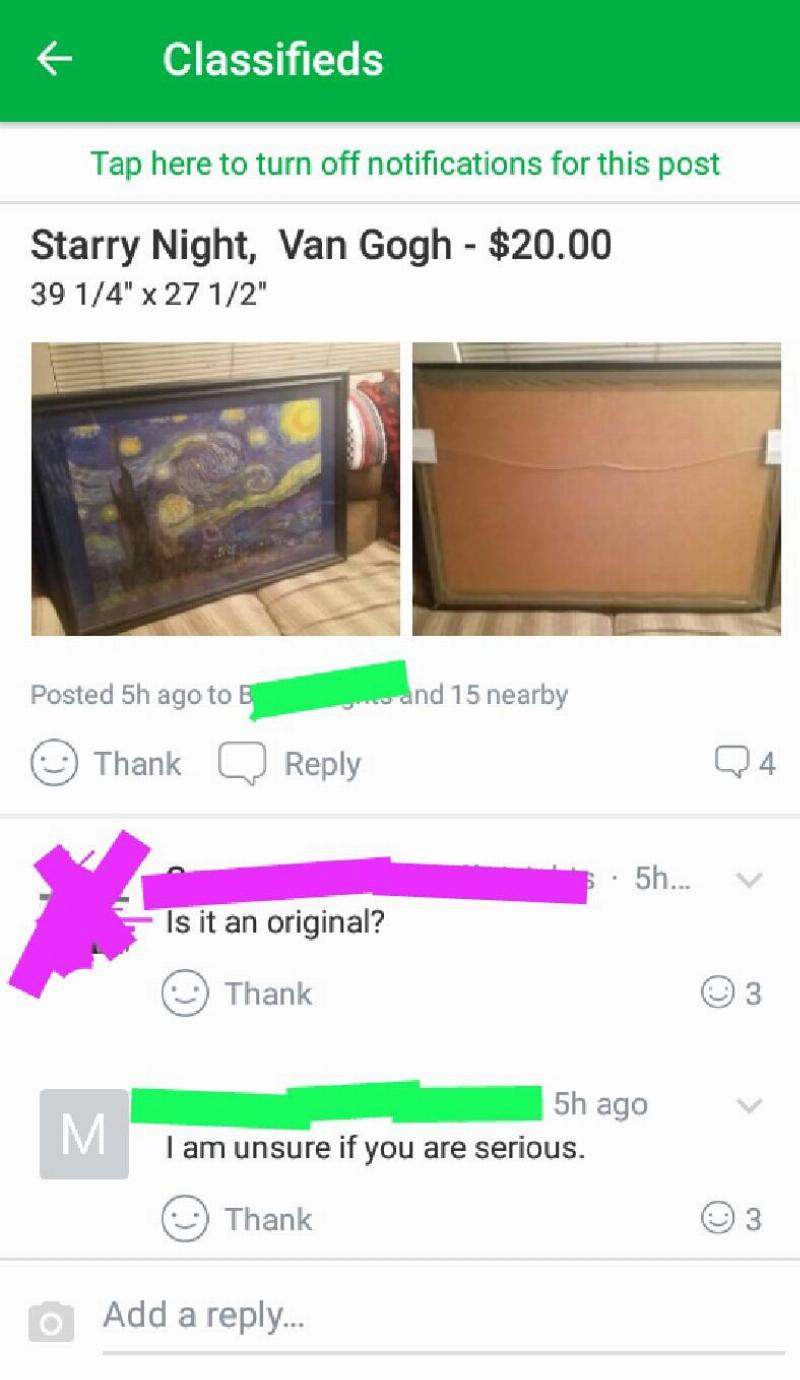This screenshot has width=800, height=1380.
Task: Turn off notifications for this post
Action: point(405,163)
